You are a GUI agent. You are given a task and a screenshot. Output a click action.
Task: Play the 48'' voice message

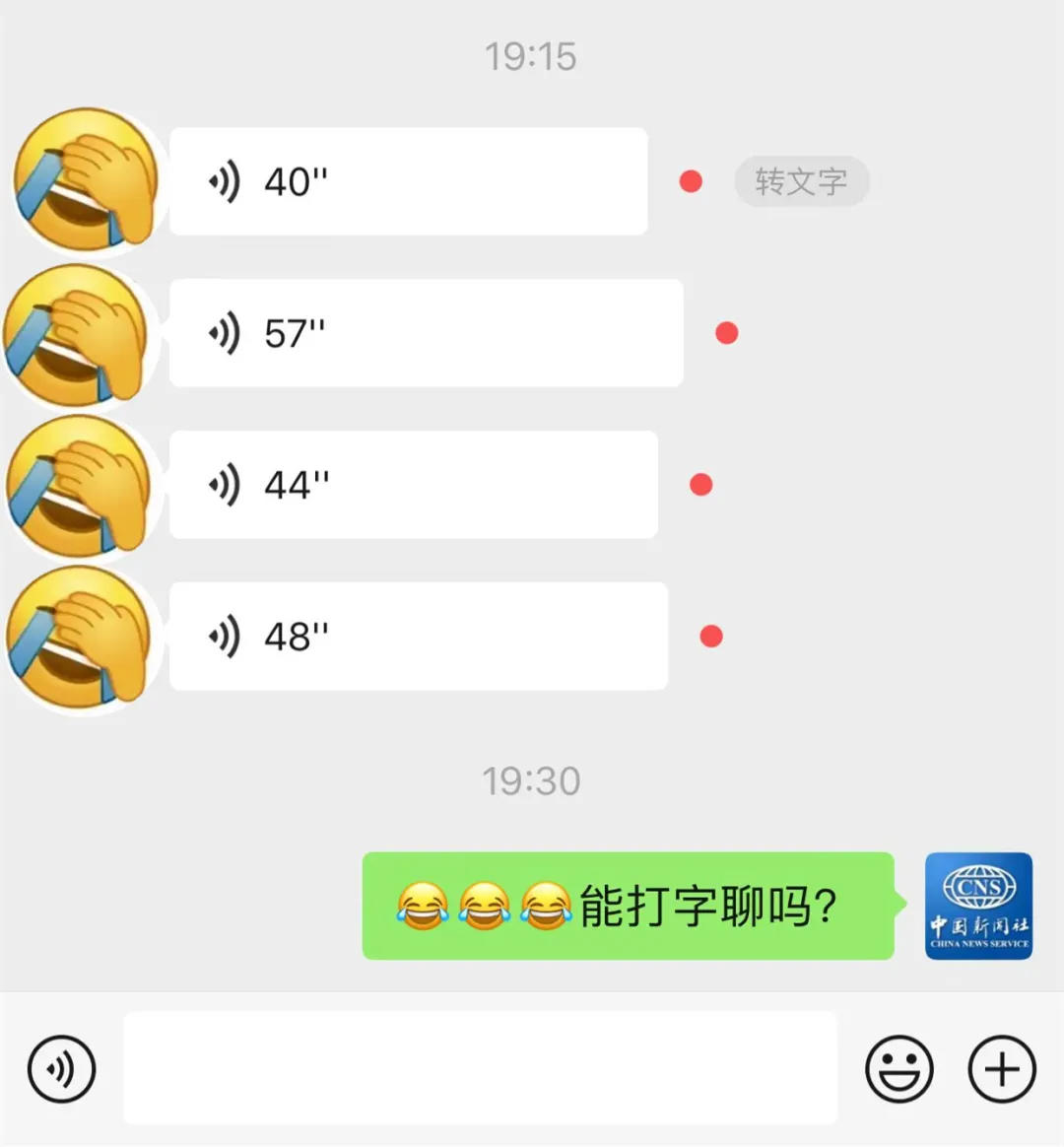click(421, 636)
